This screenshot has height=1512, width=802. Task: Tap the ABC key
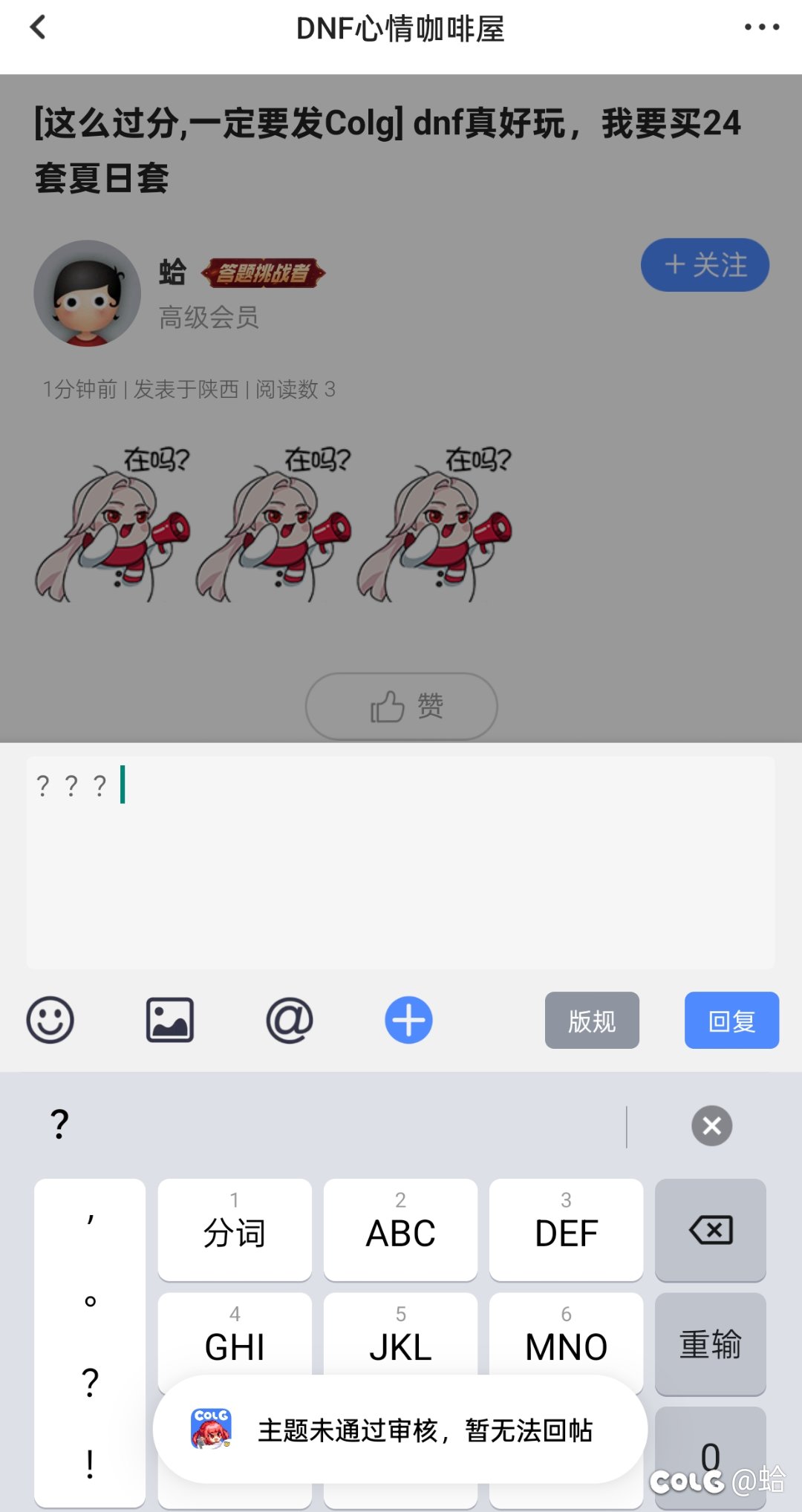[x=400, y=1230]
